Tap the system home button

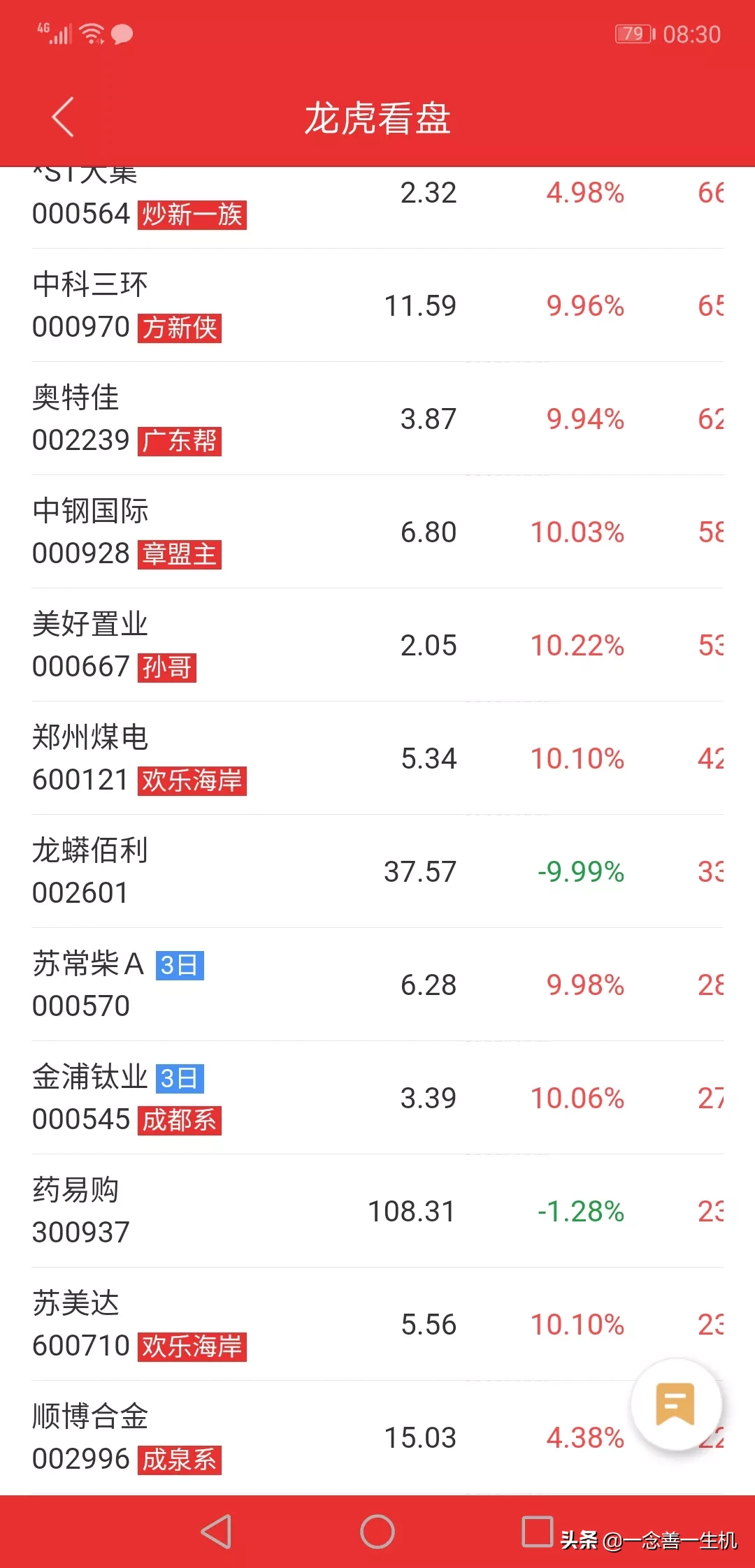(x=377, y=1532)
